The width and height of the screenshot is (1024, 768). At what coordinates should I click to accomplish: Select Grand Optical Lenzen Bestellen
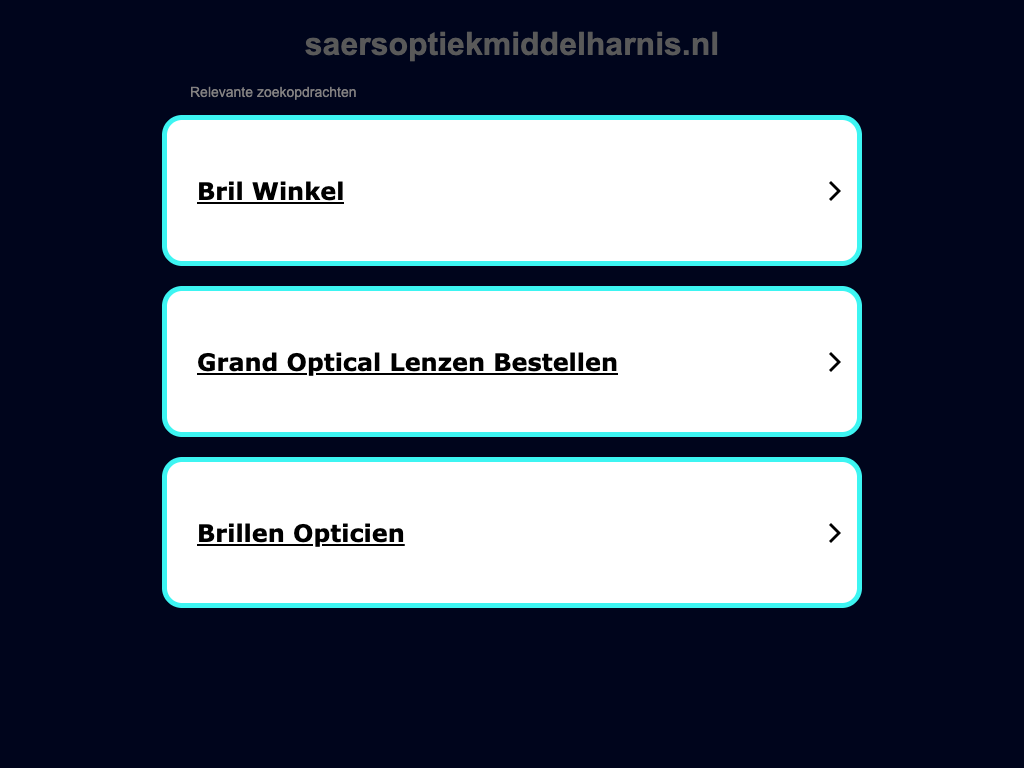(x=407, y=362)
